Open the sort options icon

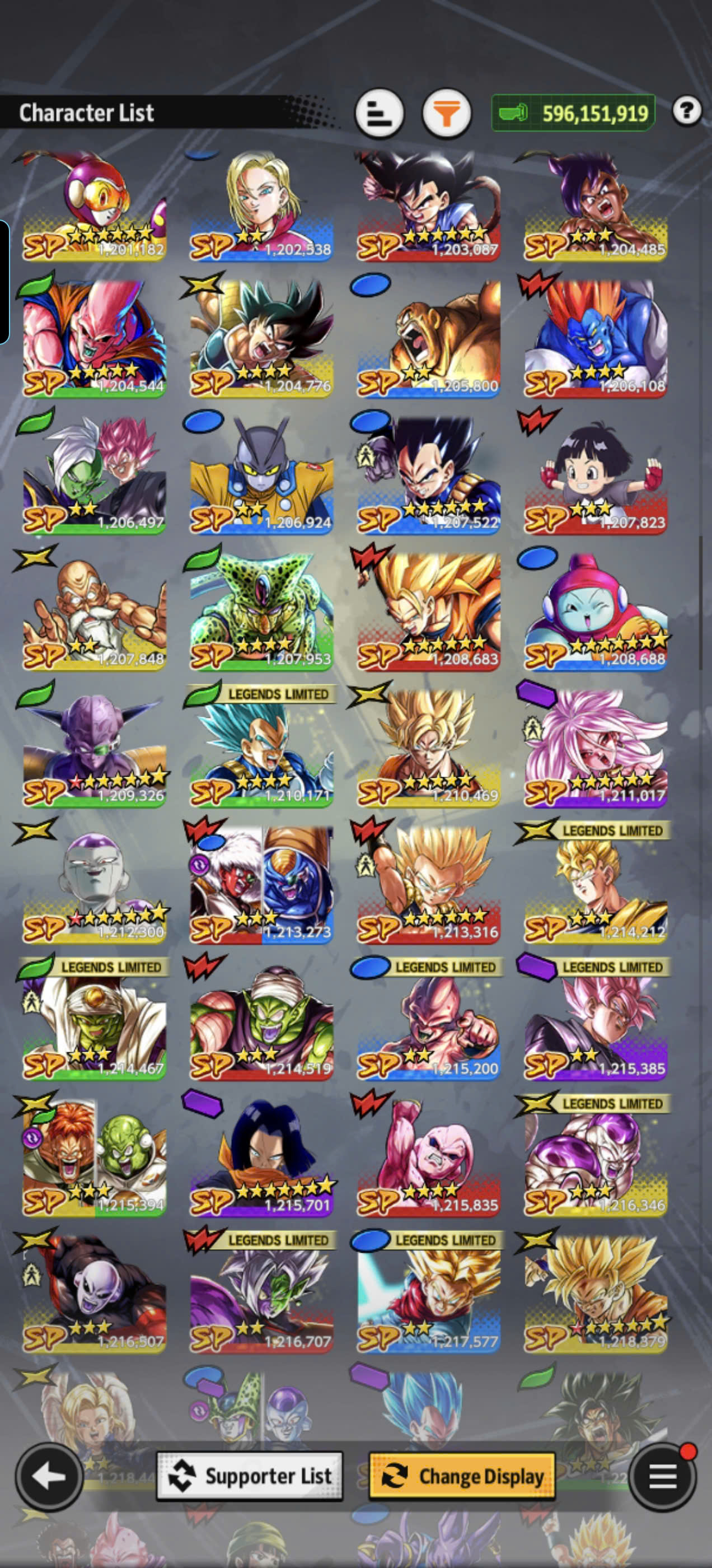click(379, 113)
